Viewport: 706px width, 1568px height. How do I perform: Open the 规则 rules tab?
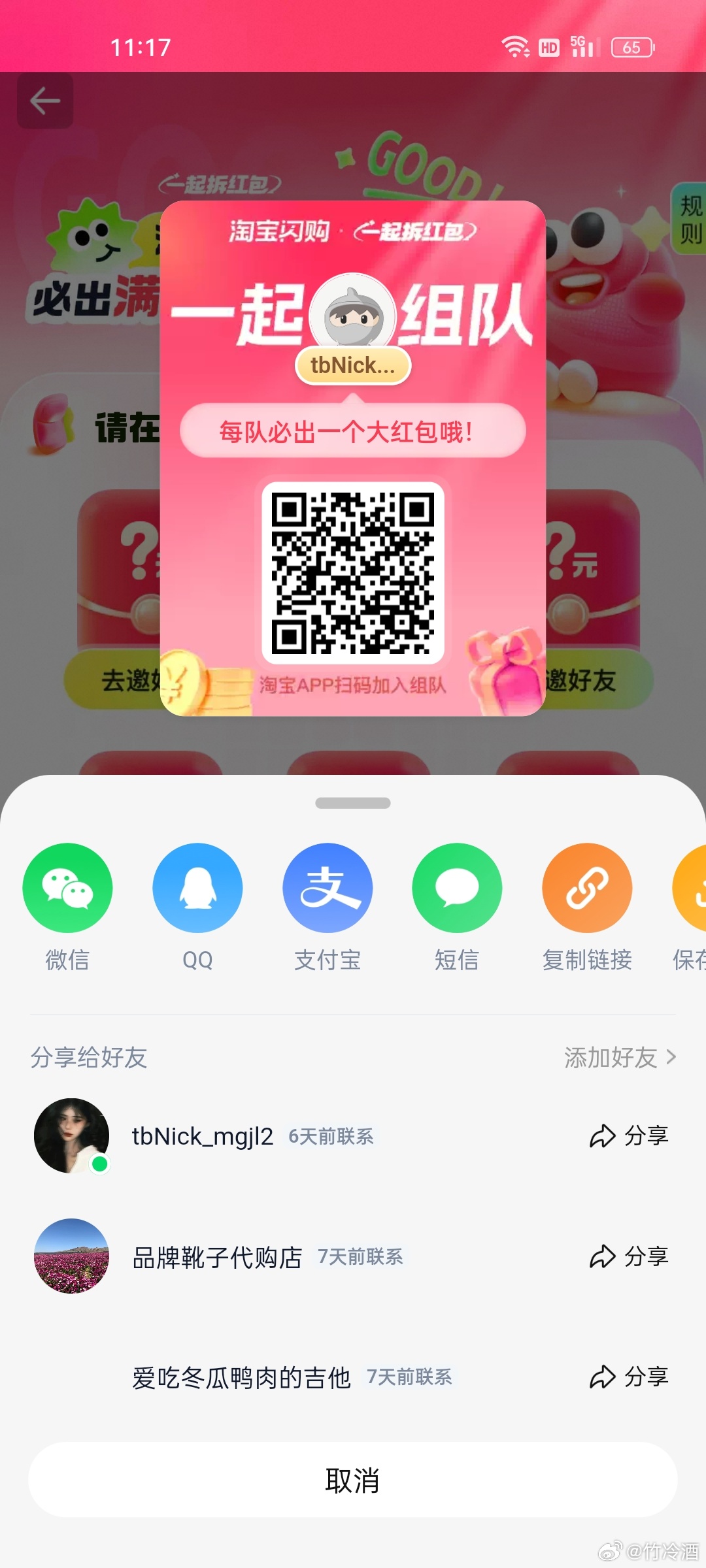click(x=690, y=219)
